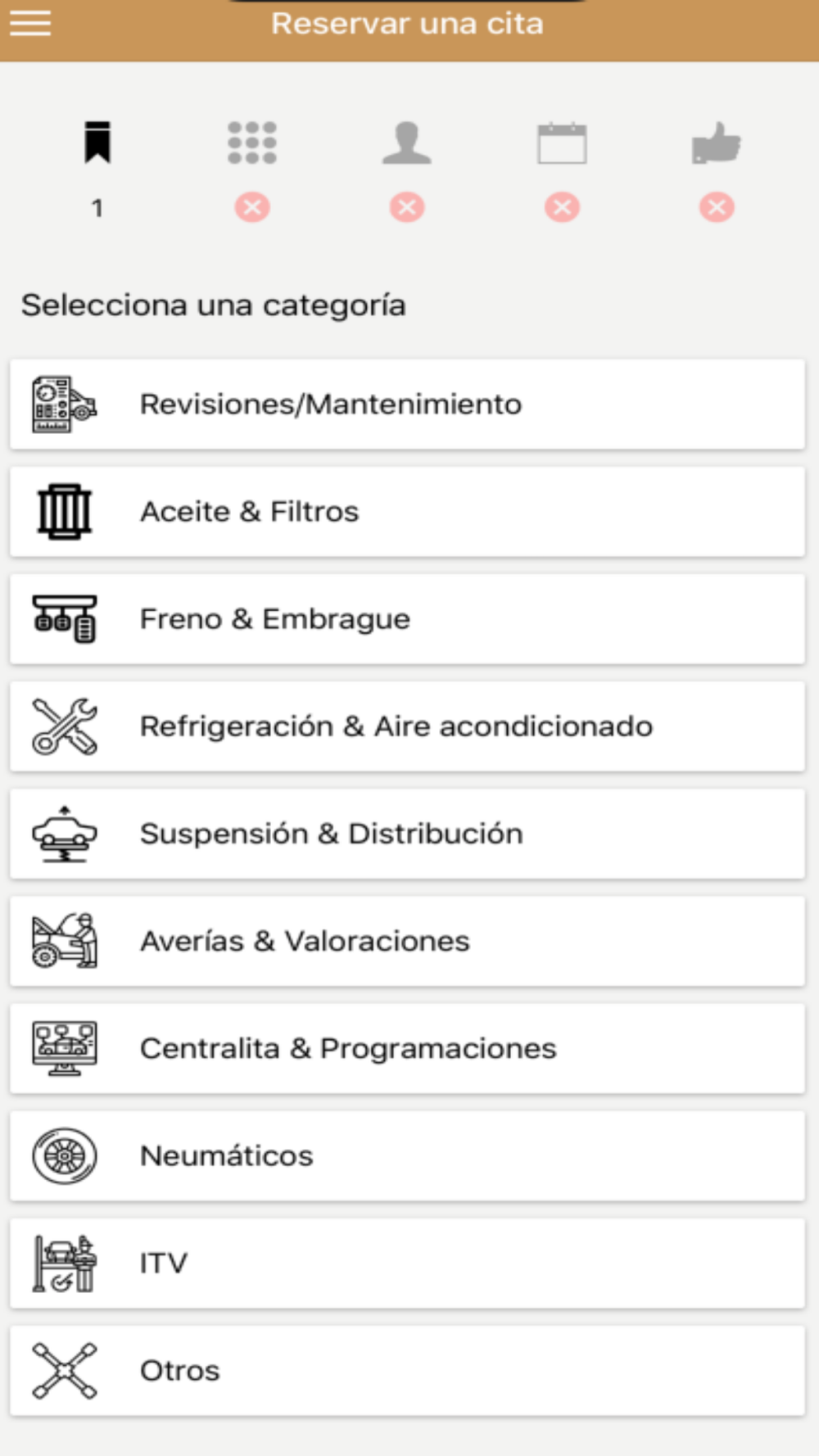Viewport: 819px width, 1456px height.
Task: Open the hamburger drawer menu
Action: pos(30,23)
